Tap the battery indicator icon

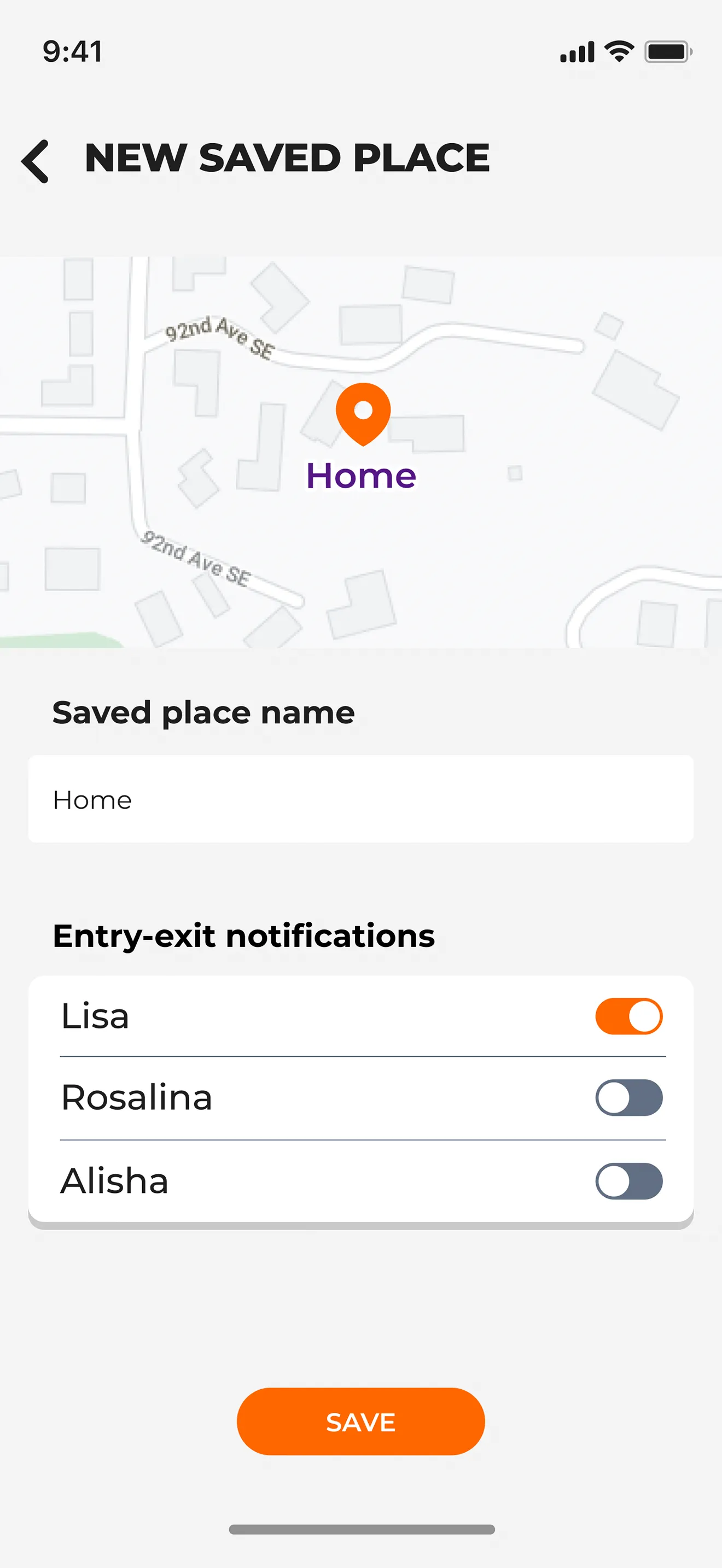pyautogui.click(x=668, y=52)
